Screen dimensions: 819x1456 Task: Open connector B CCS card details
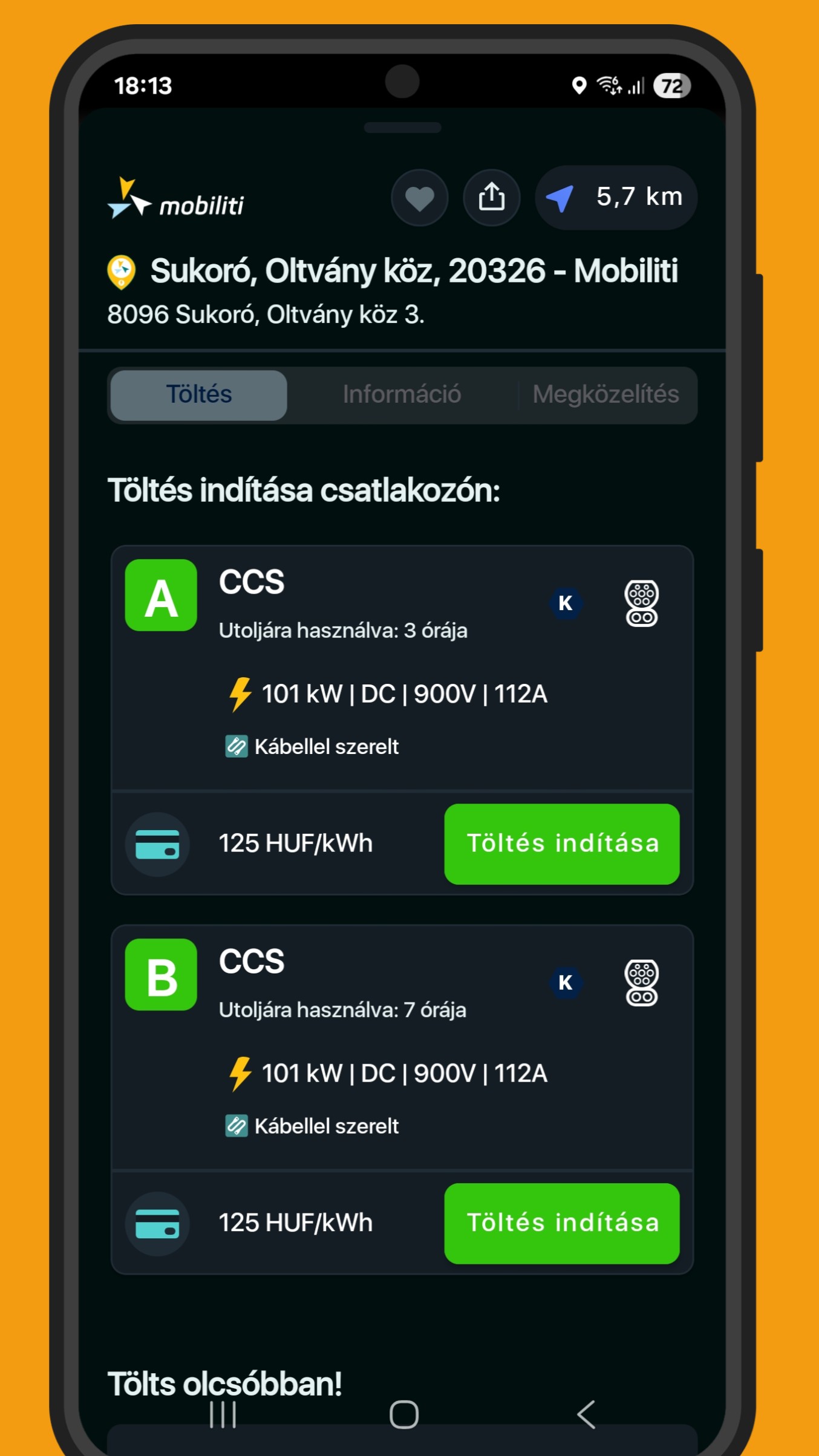click(x=387, y=1045)
